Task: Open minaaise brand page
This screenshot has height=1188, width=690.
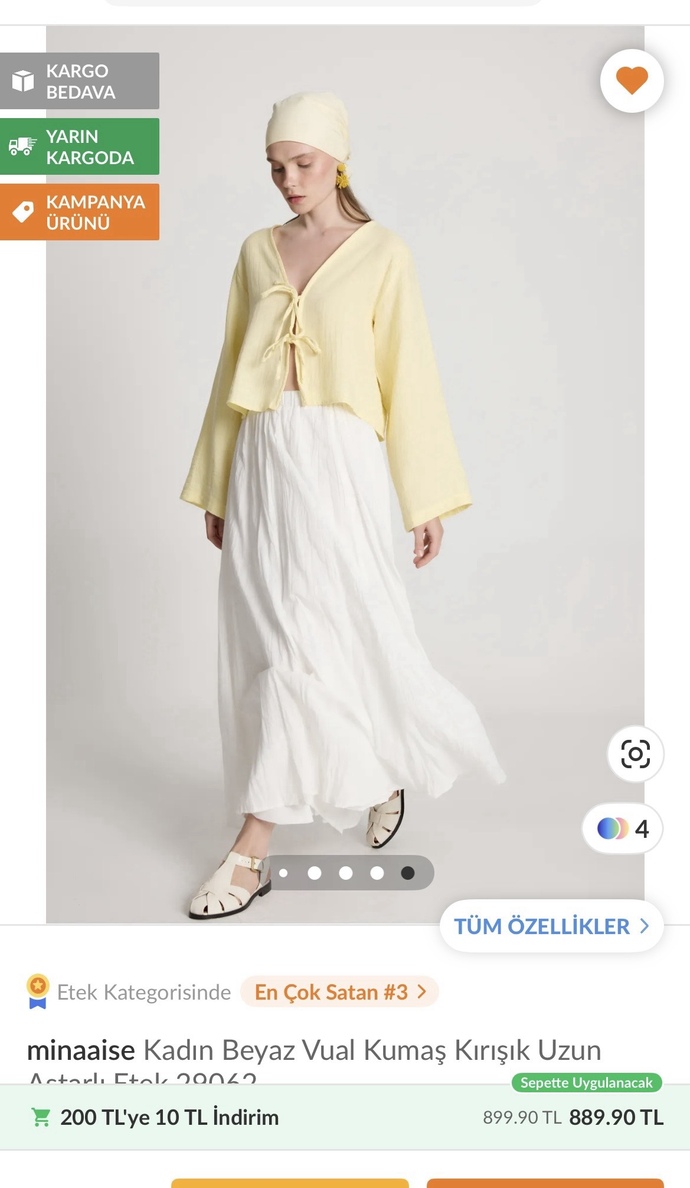Action: coord(81,1050)
